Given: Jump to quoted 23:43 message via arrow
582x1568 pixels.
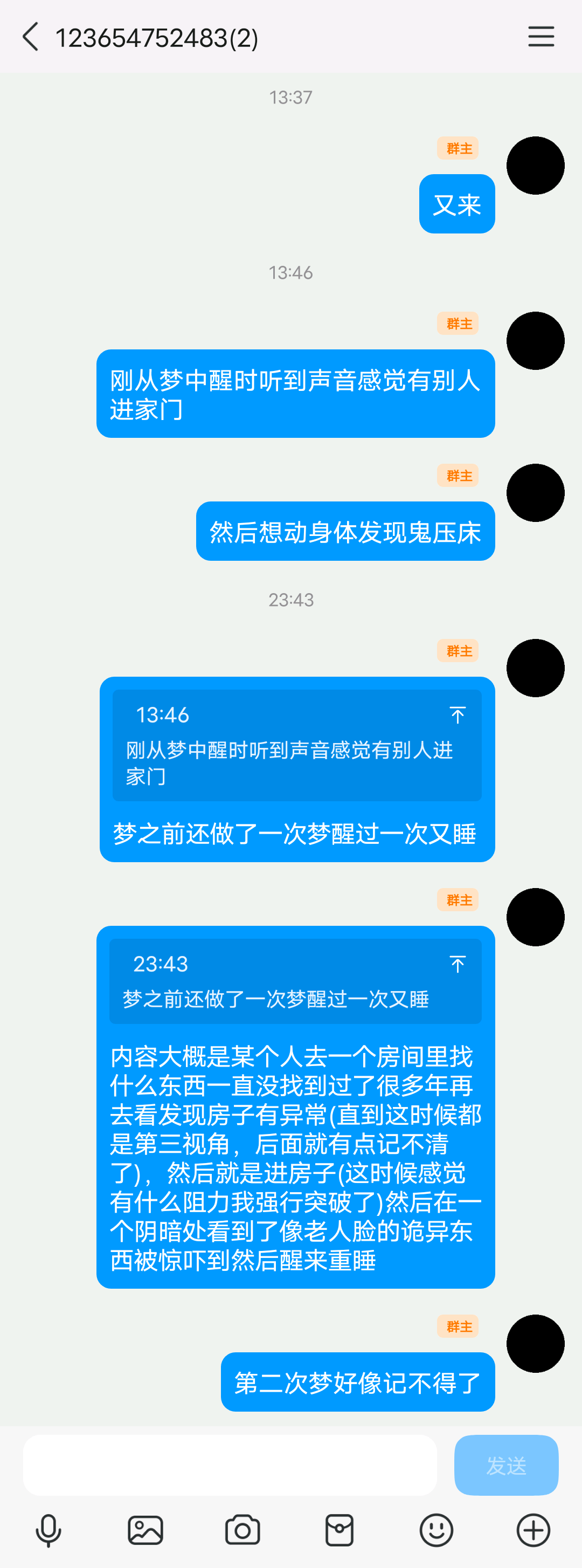Looking at the screenshot, I should click(458, 964).
